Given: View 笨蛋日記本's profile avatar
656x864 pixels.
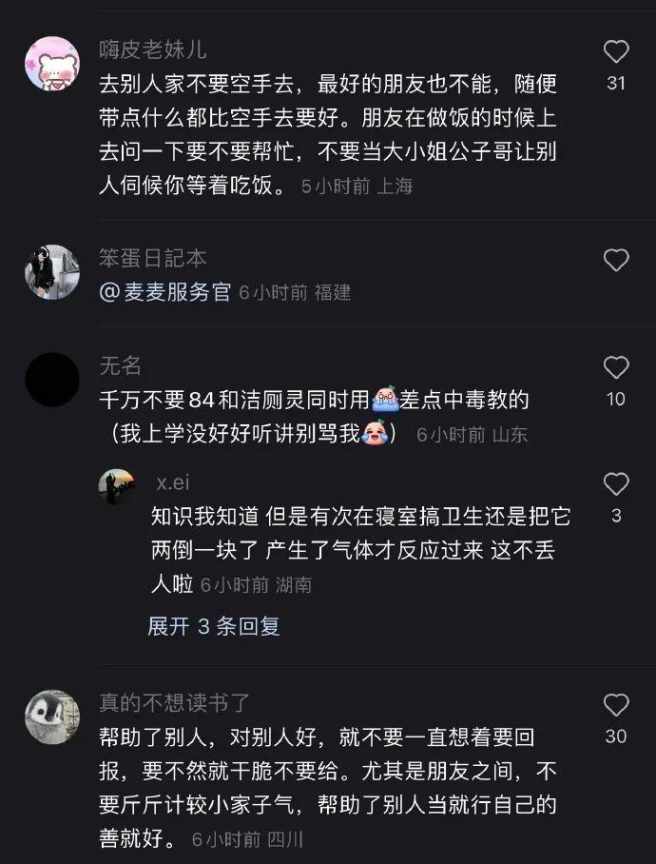Looking at the screenshot, I should [52, 272].
